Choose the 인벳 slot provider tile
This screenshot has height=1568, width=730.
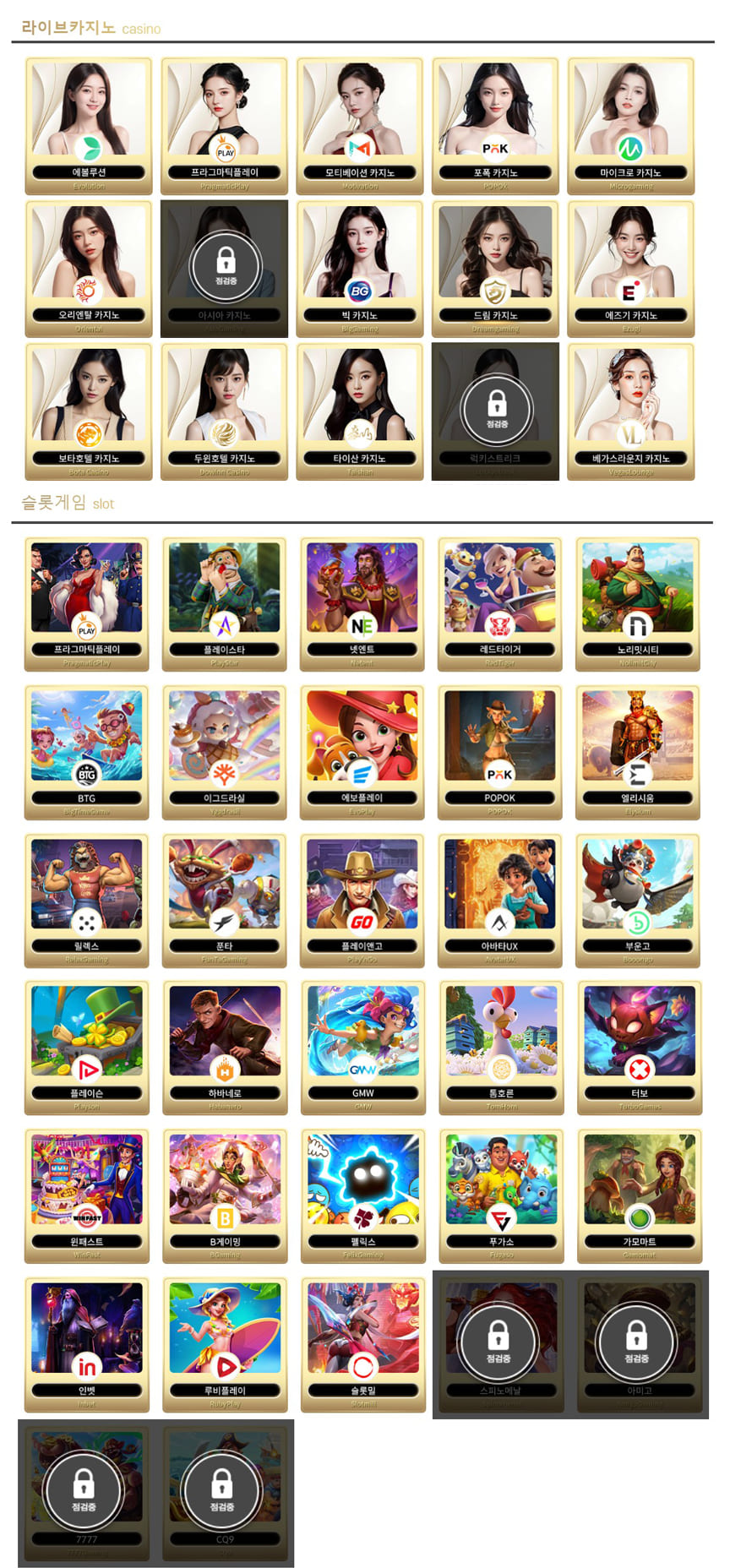click(87, 1344)
